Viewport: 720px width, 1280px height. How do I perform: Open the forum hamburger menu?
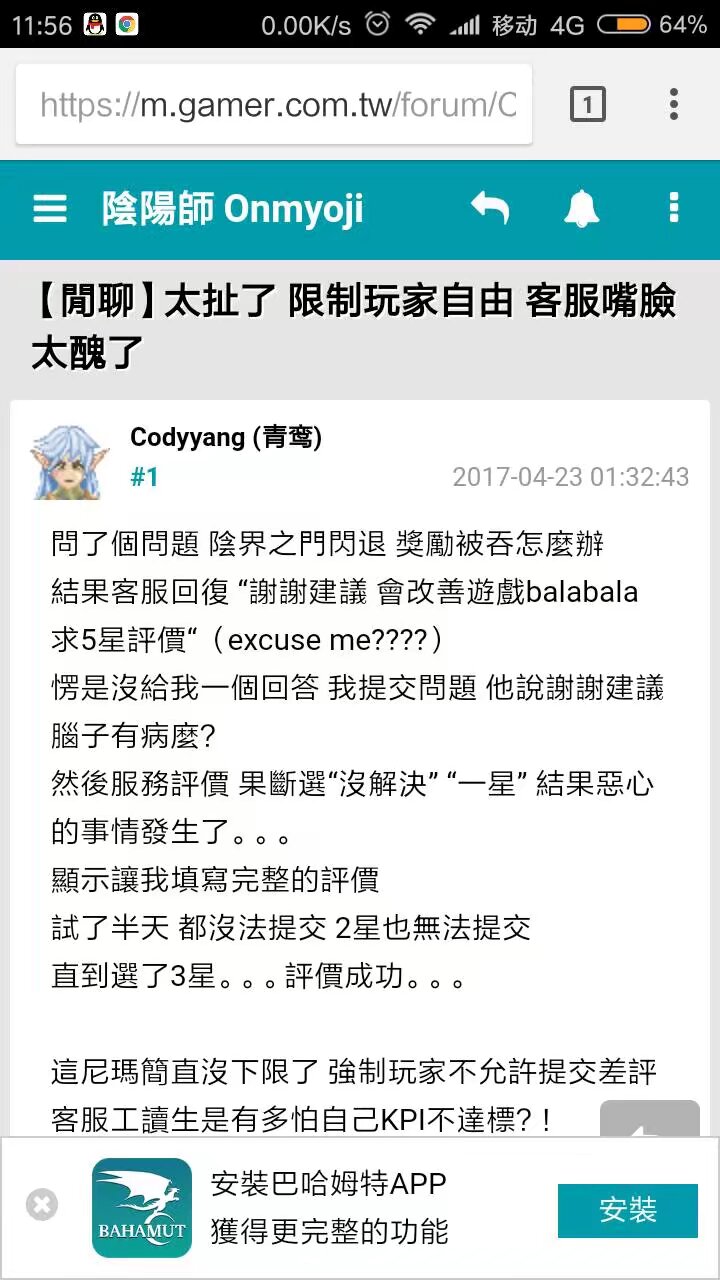pyautogui.click(x=50, y=209)
